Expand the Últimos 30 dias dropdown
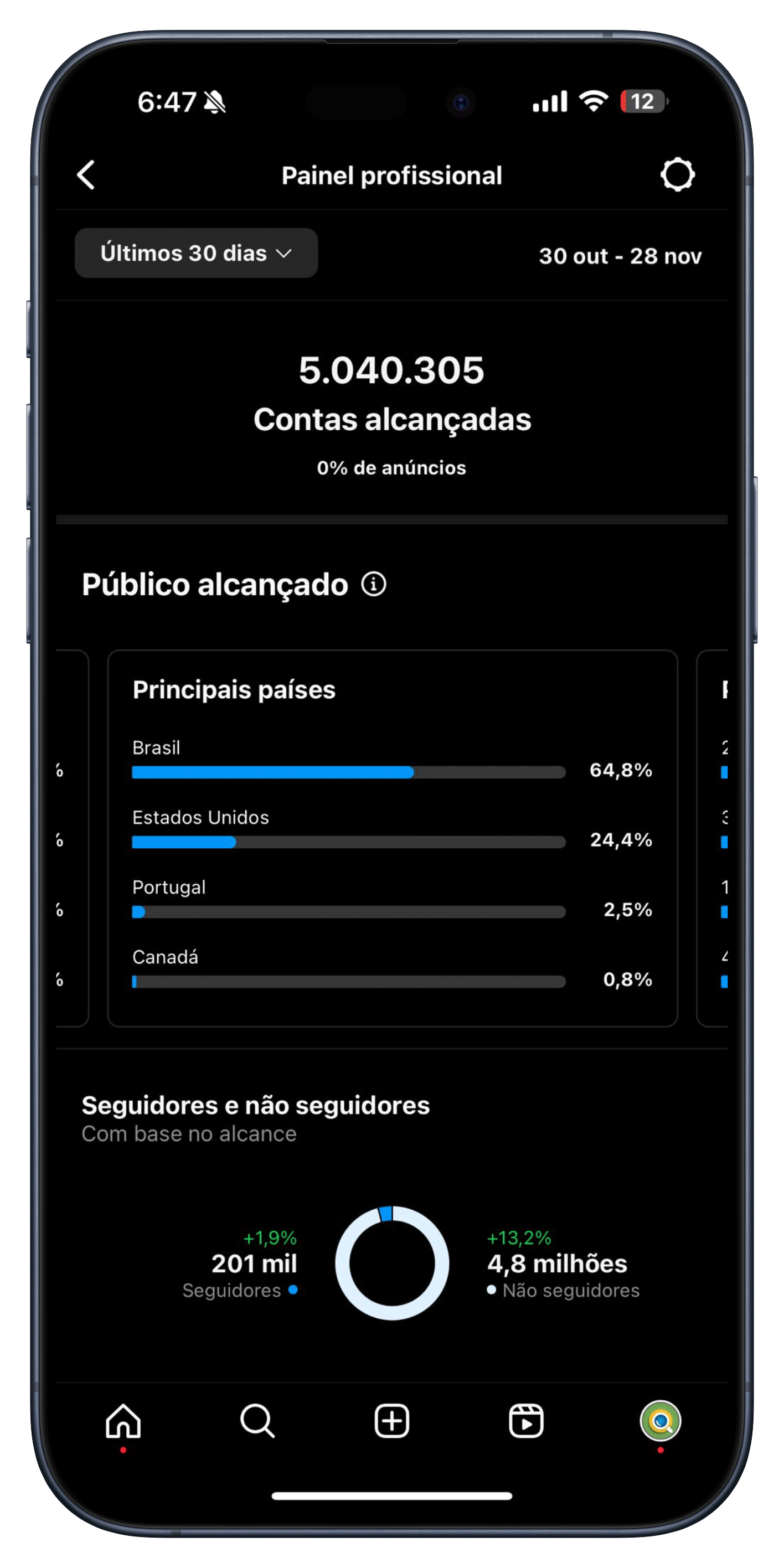 [196, 253]
